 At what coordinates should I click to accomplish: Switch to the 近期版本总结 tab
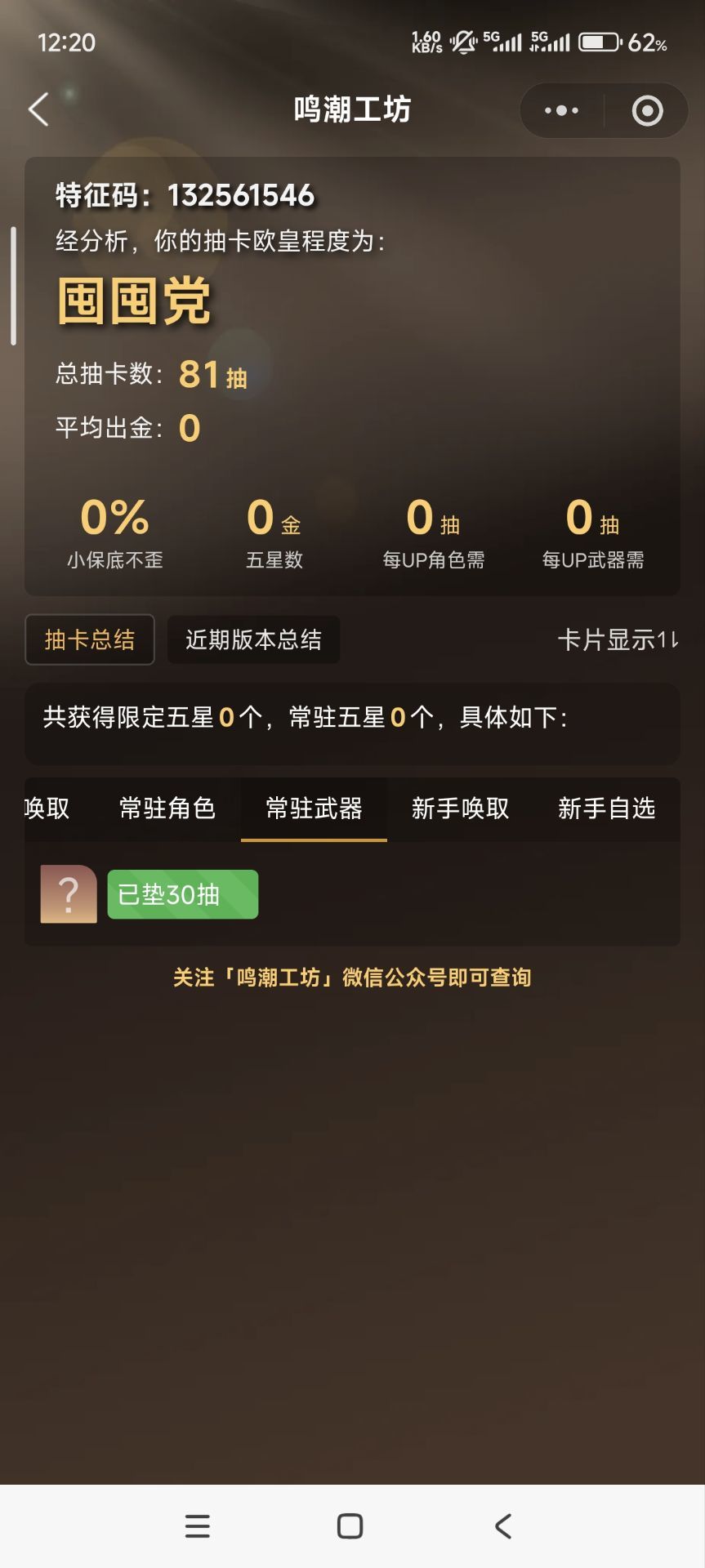coord(253,640)
